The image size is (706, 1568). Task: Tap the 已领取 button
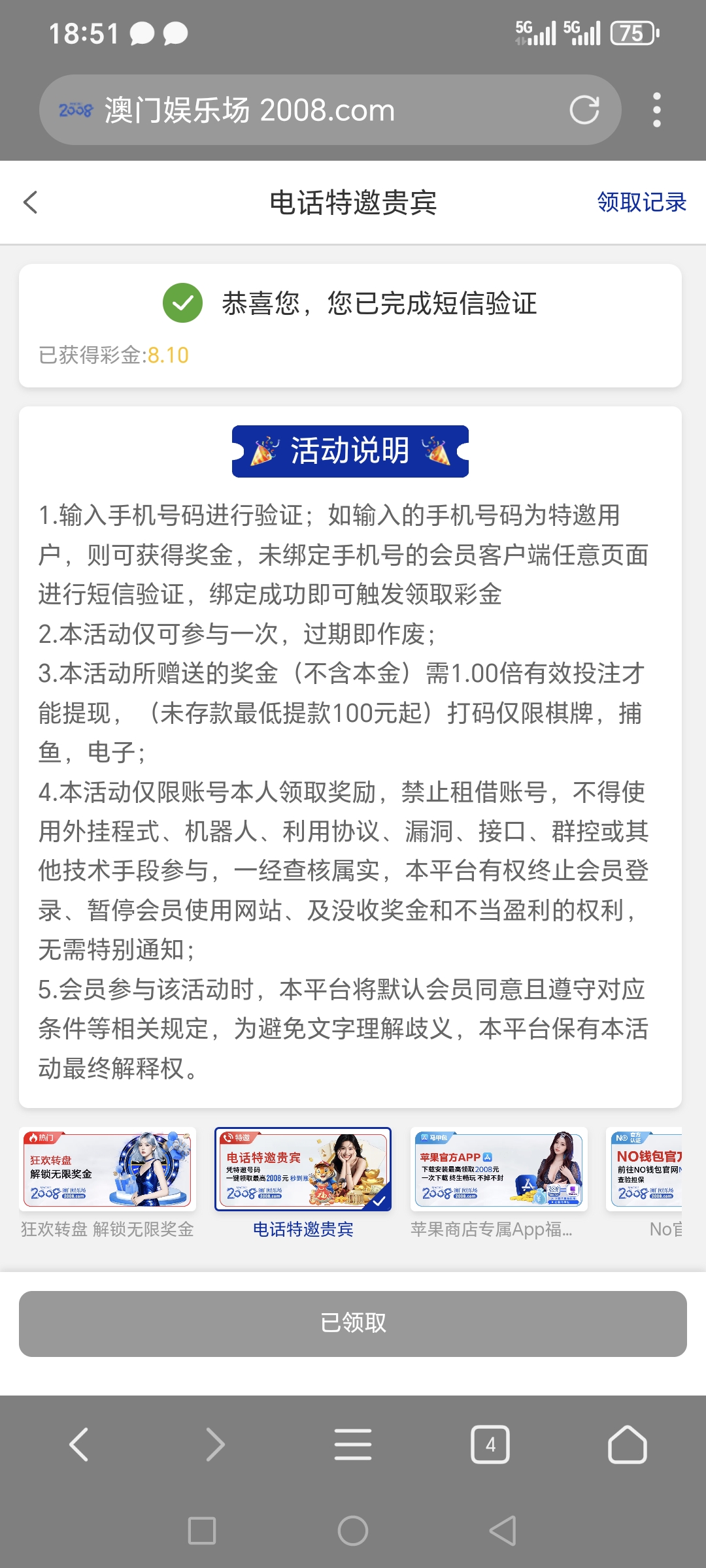(353, 1324)
